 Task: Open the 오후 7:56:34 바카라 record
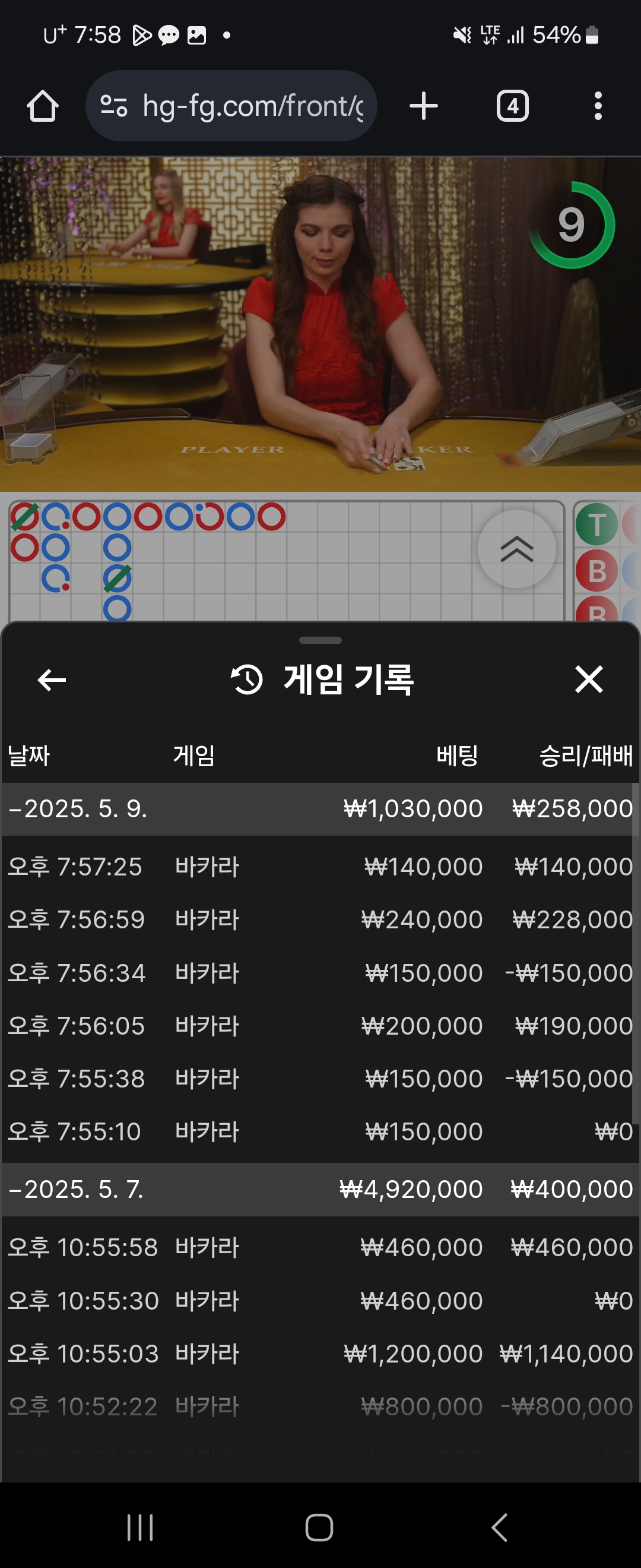[x=320, y=973]
